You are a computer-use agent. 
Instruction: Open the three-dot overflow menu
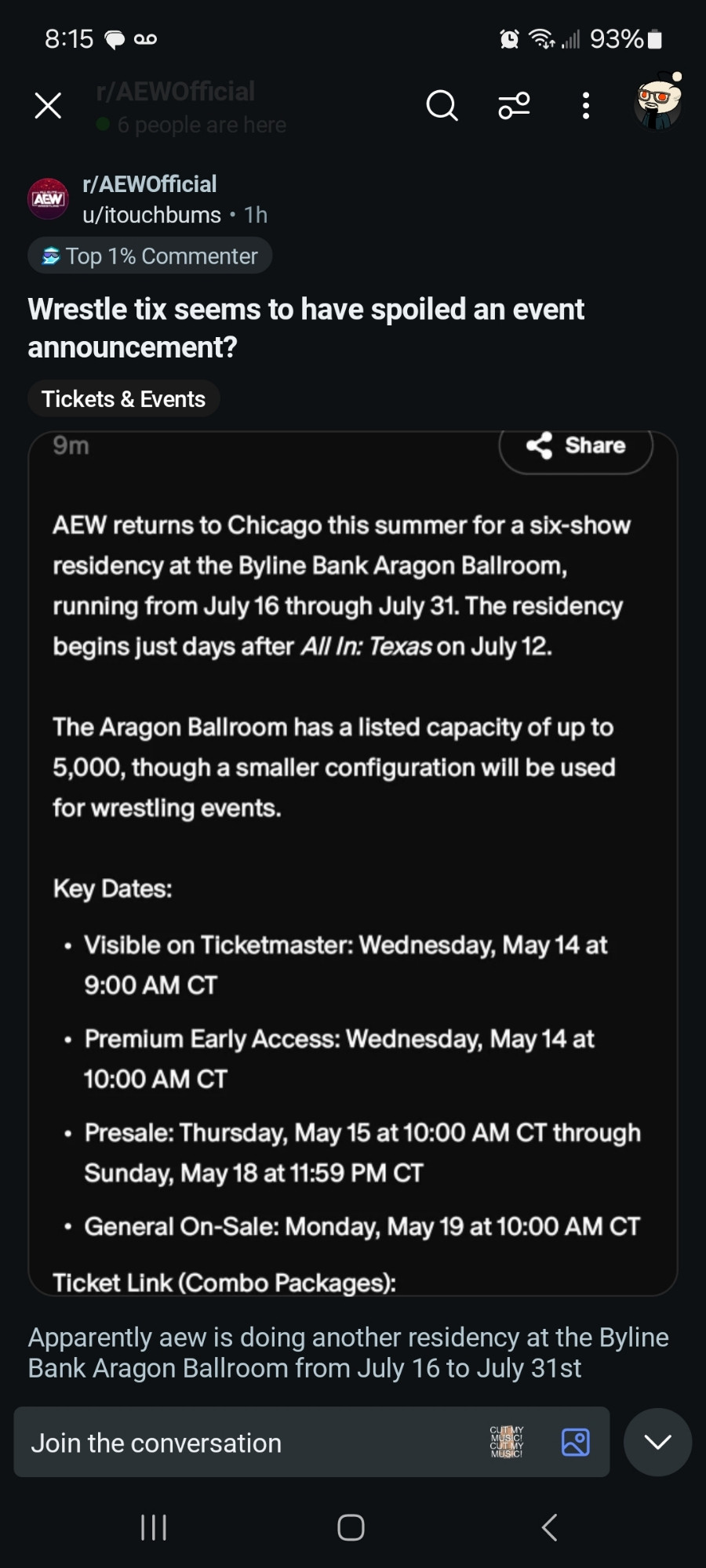coord(585,105)
